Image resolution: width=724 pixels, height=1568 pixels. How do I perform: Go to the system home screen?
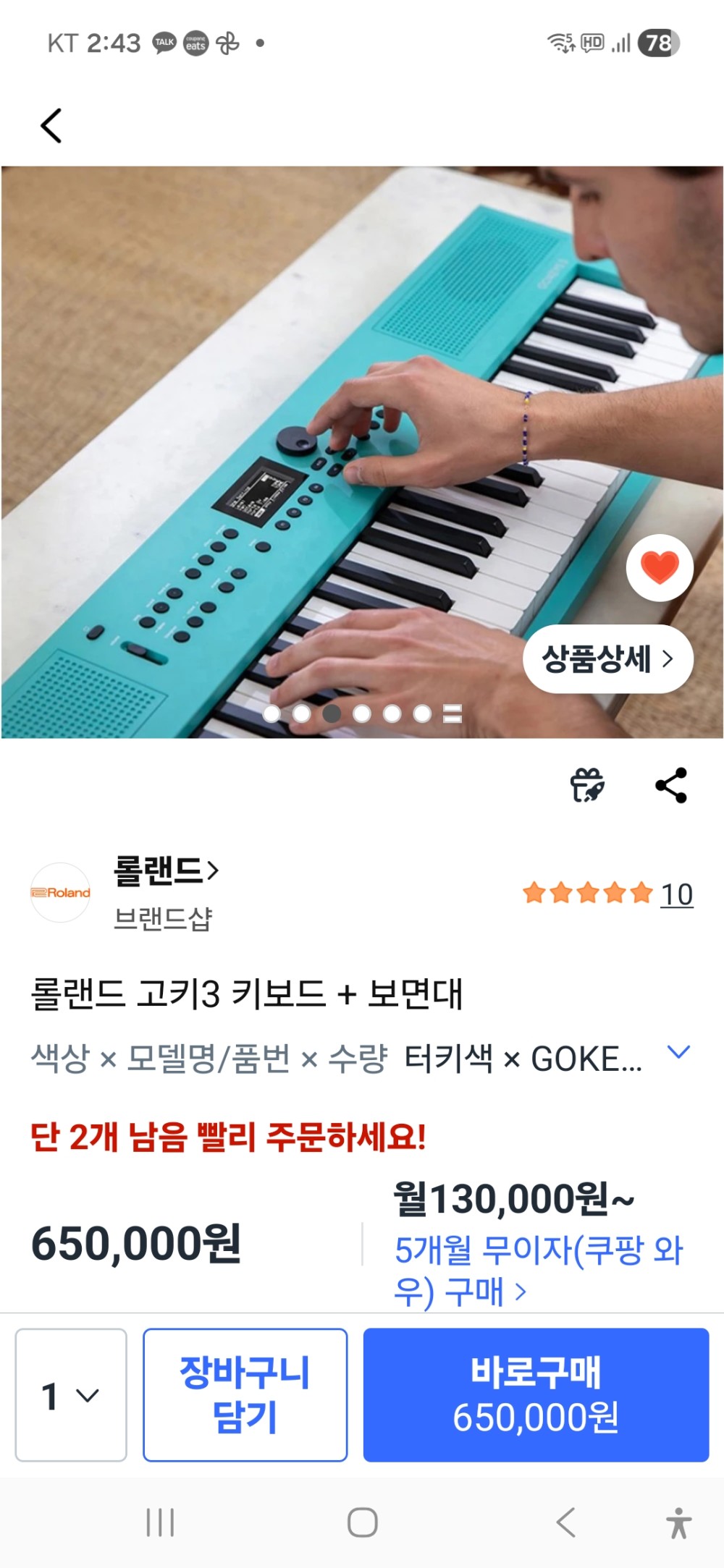tap(362, 1522)
